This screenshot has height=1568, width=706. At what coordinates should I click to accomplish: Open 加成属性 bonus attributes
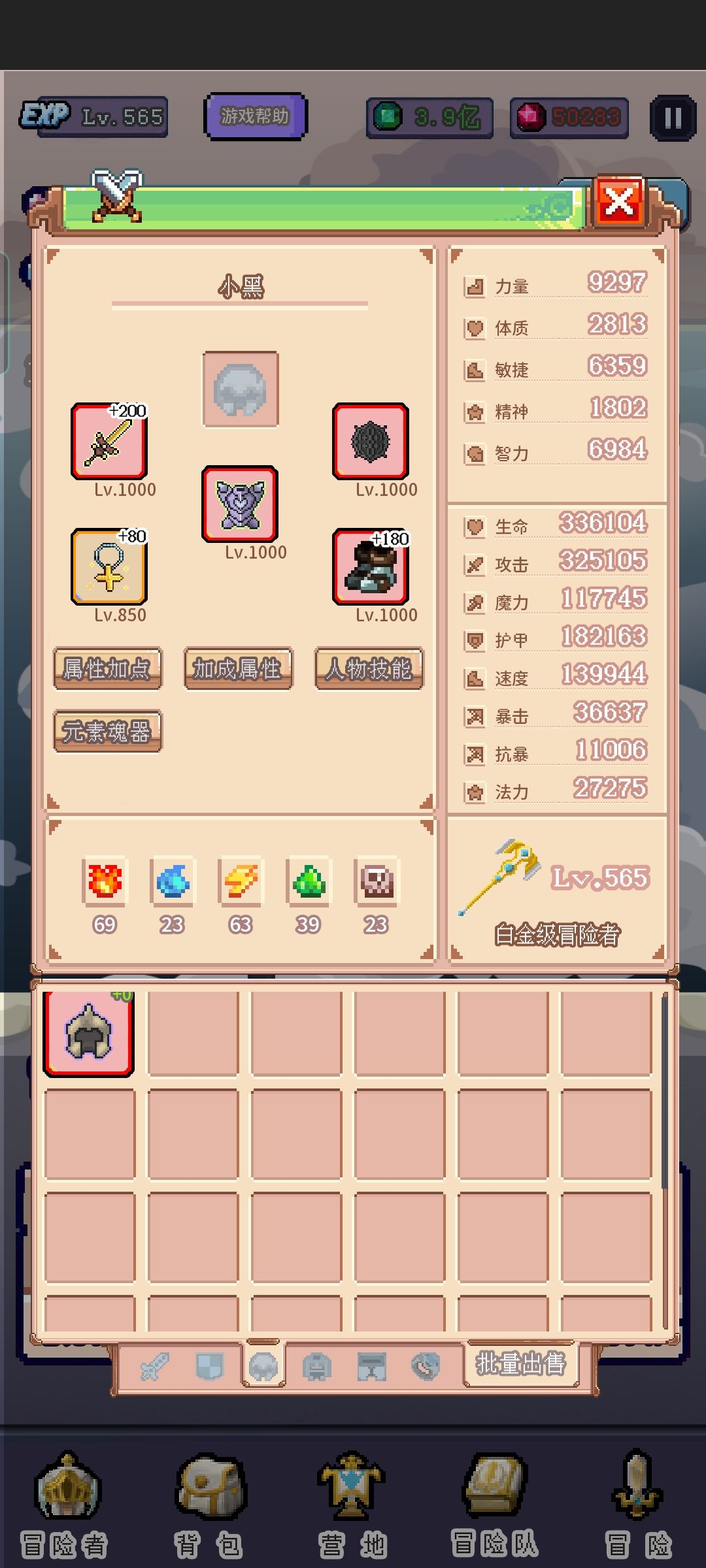point(238,668)
